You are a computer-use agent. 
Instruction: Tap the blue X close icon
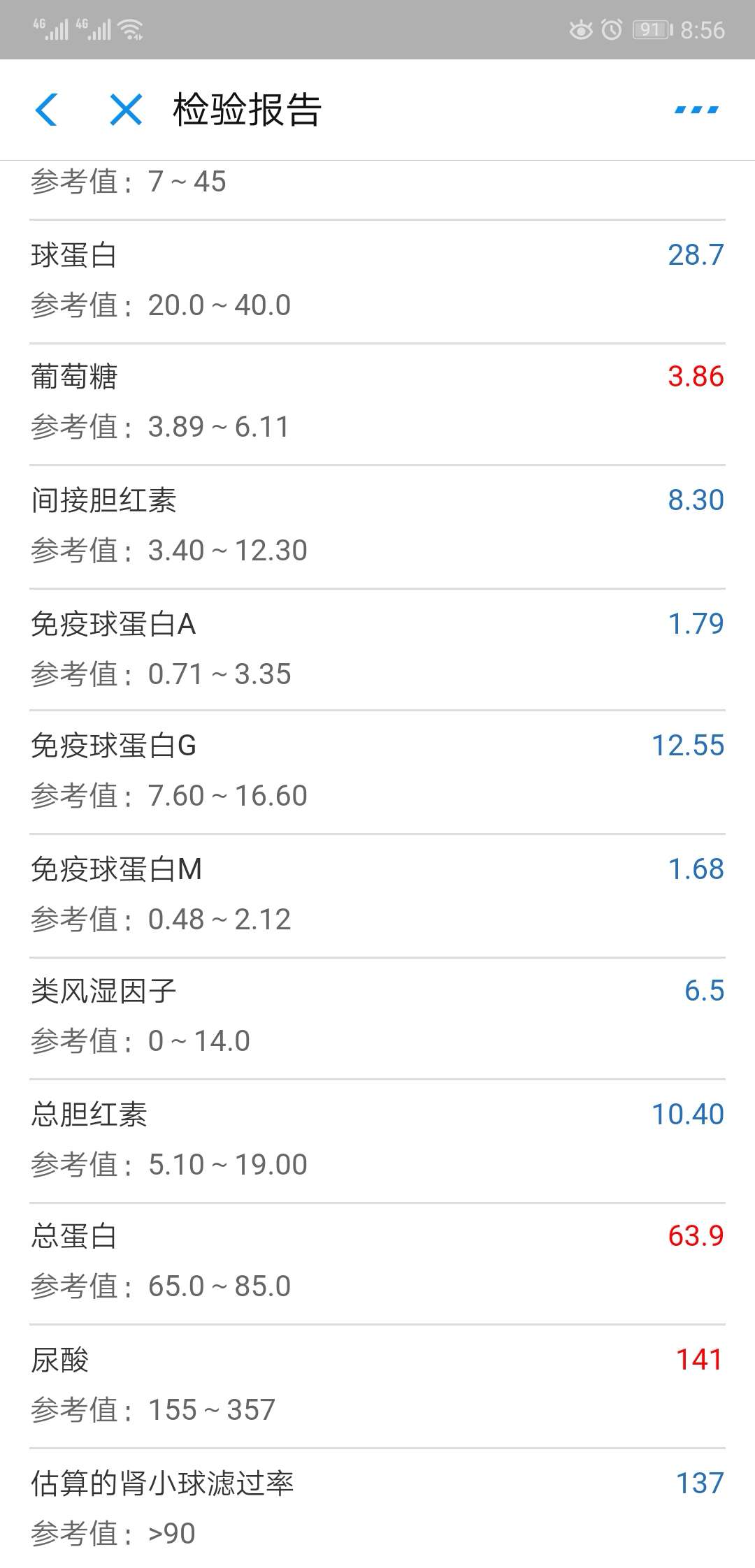[x=123, y=110]
